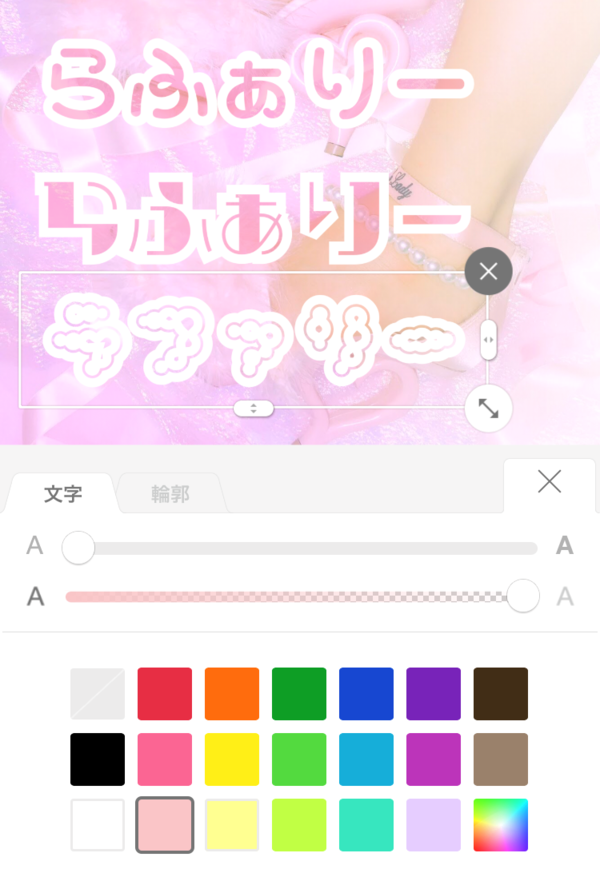Viewport: 600px width, 881px height.
Task: Choose the dark brown swatch
Action: (500, 694)
